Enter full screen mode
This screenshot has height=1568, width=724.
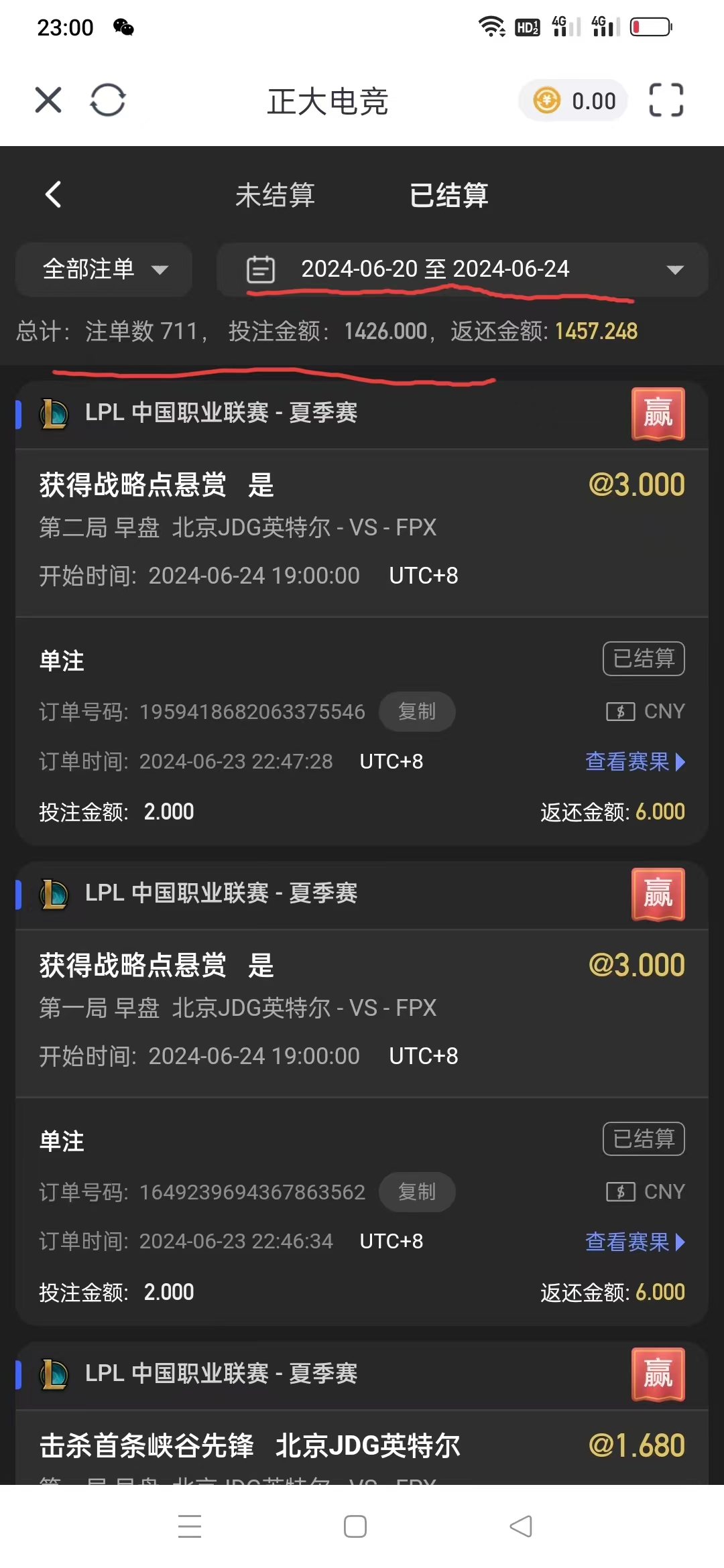666,101
